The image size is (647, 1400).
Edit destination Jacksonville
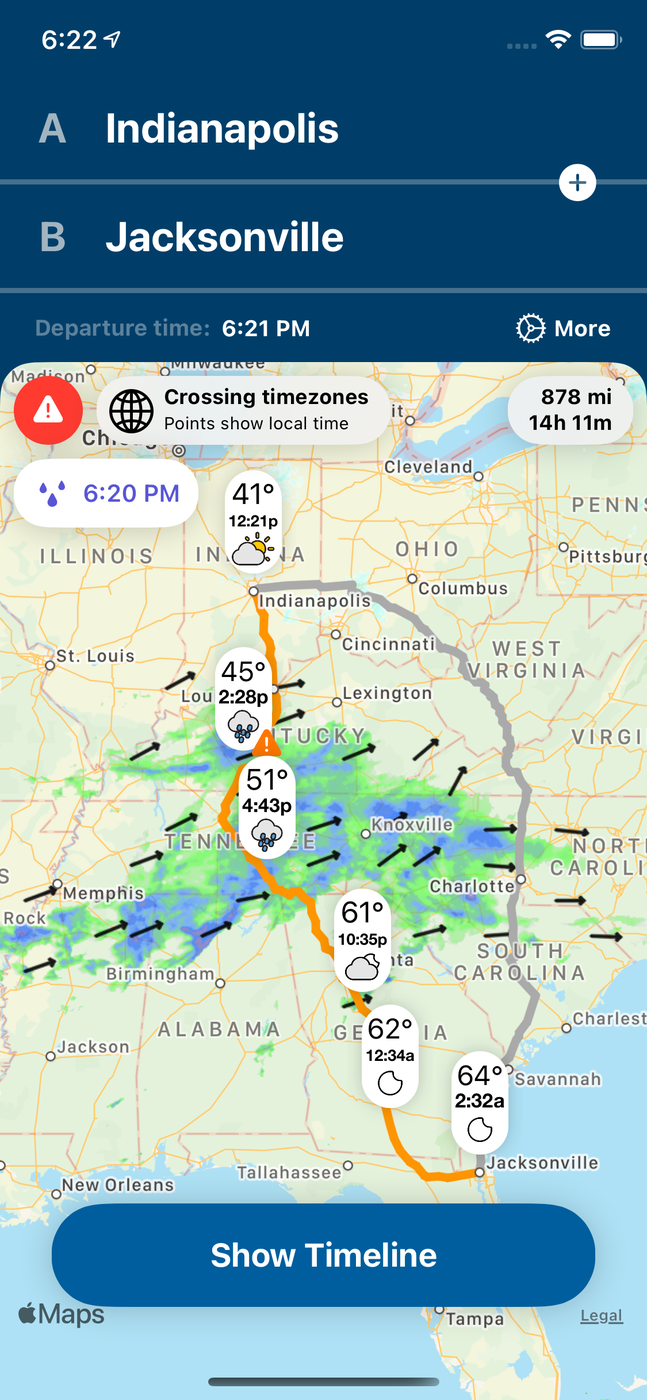click(224, 238)
